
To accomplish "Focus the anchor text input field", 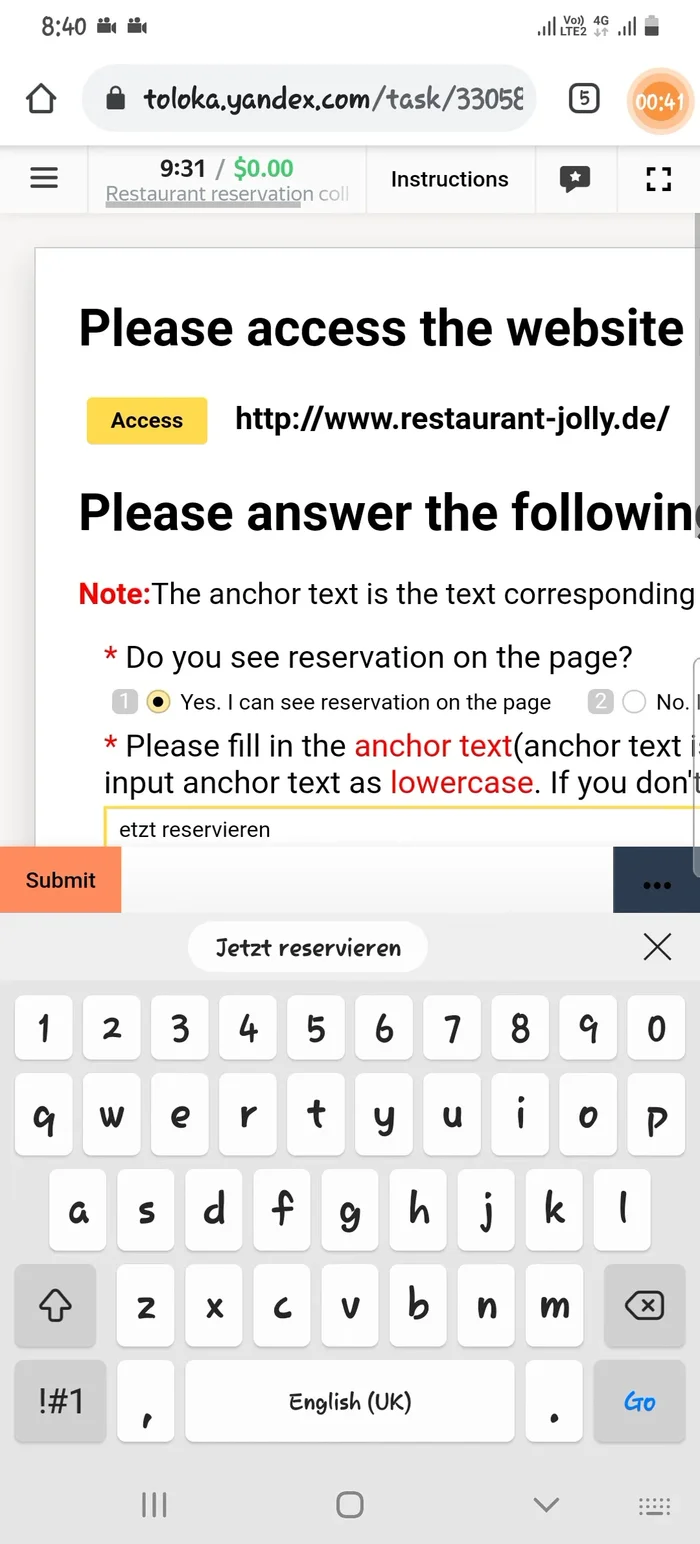I will click(400, 829).
